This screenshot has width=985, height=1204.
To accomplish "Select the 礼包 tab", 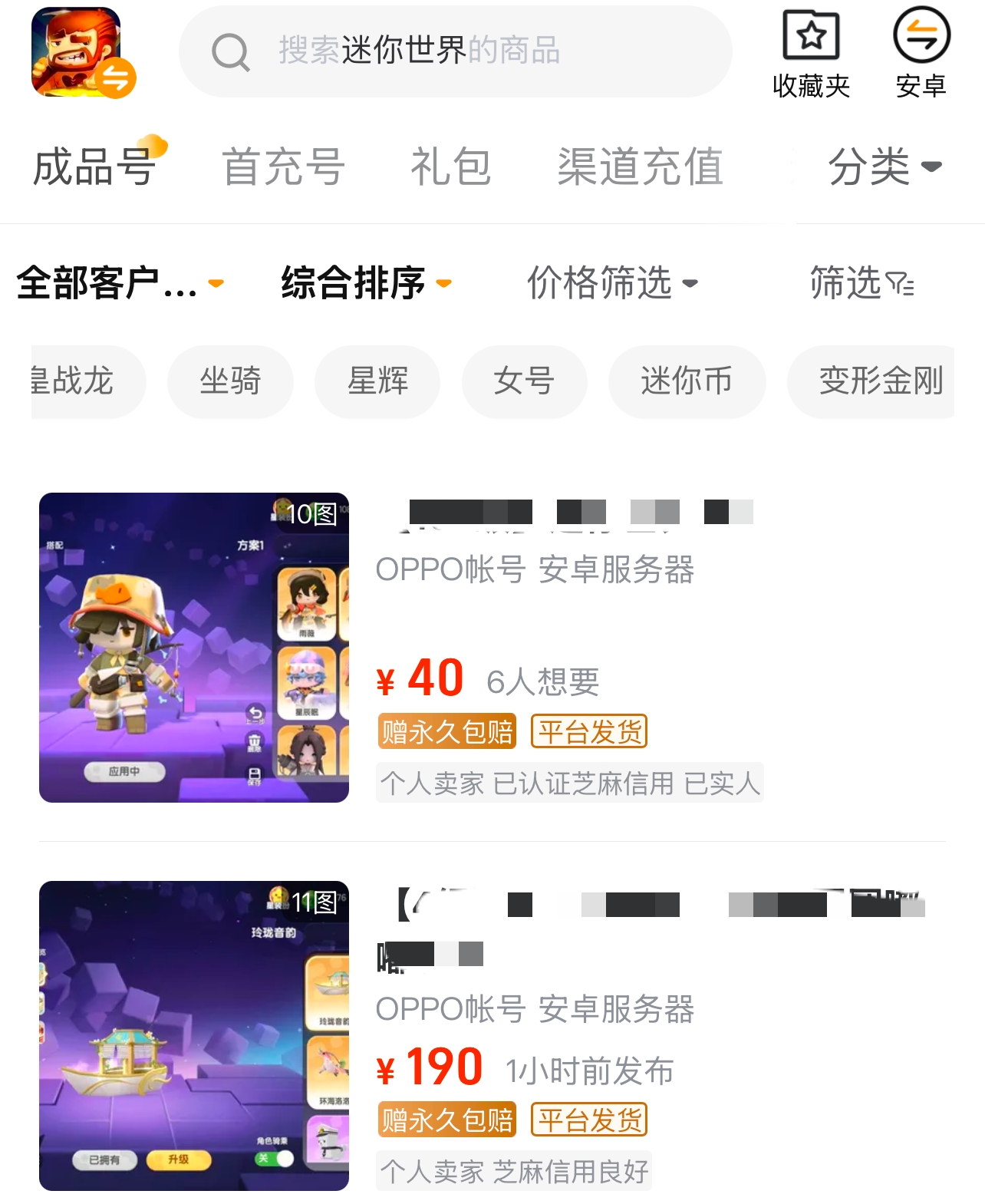I will point(450,167).
